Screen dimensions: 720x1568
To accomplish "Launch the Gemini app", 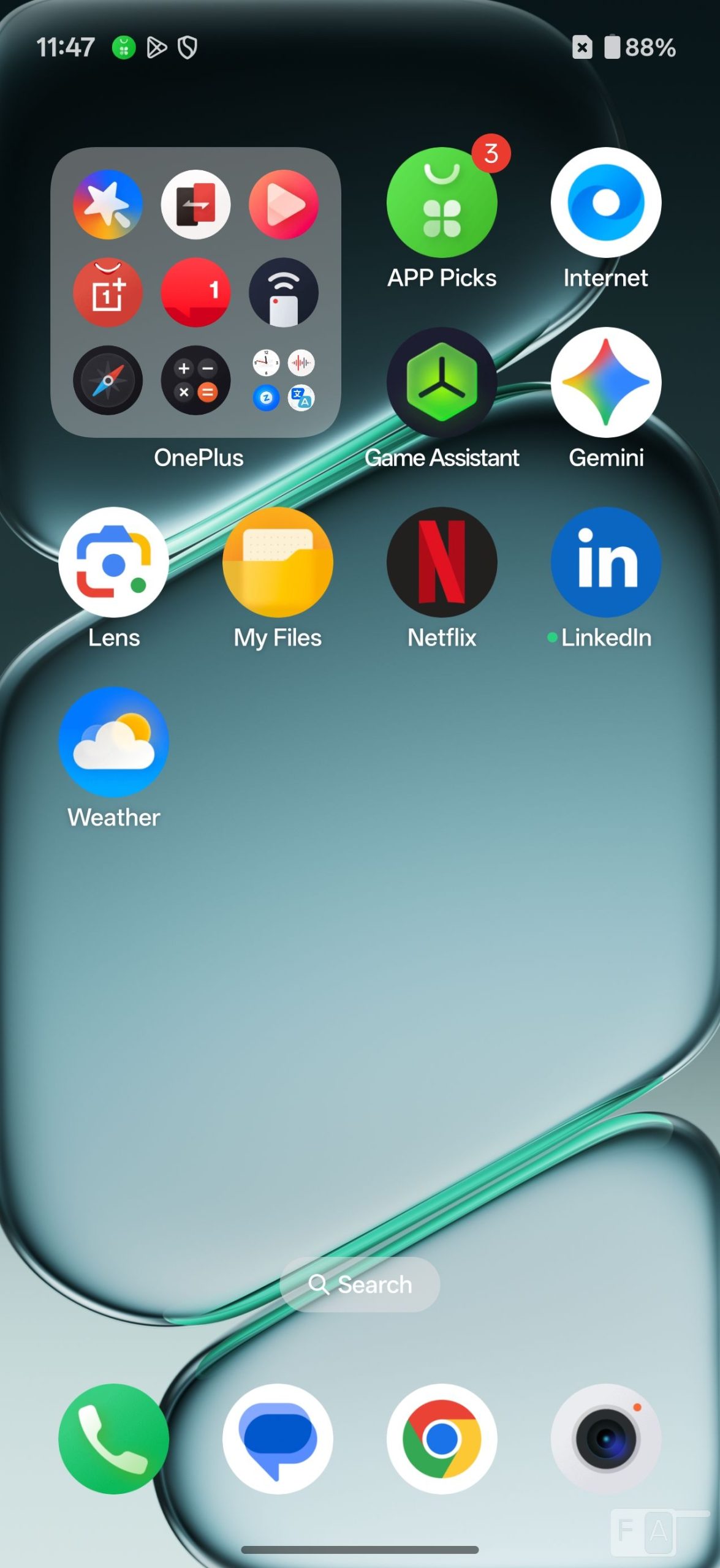I will click(x=605, y=382).
